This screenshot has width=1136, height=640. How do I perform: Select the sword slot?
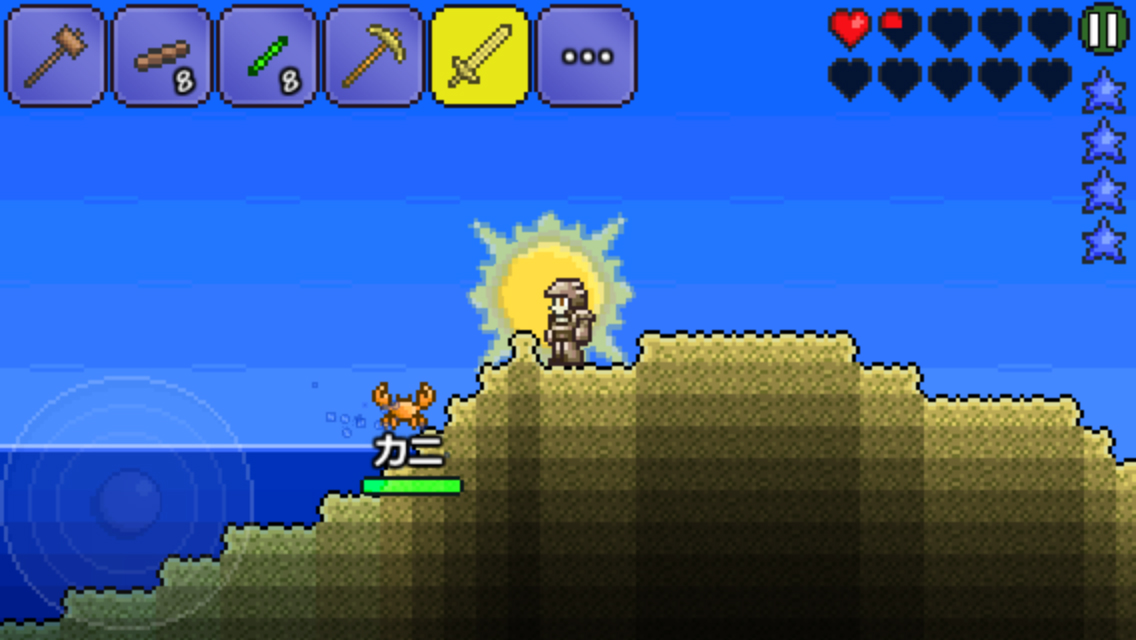480,56
